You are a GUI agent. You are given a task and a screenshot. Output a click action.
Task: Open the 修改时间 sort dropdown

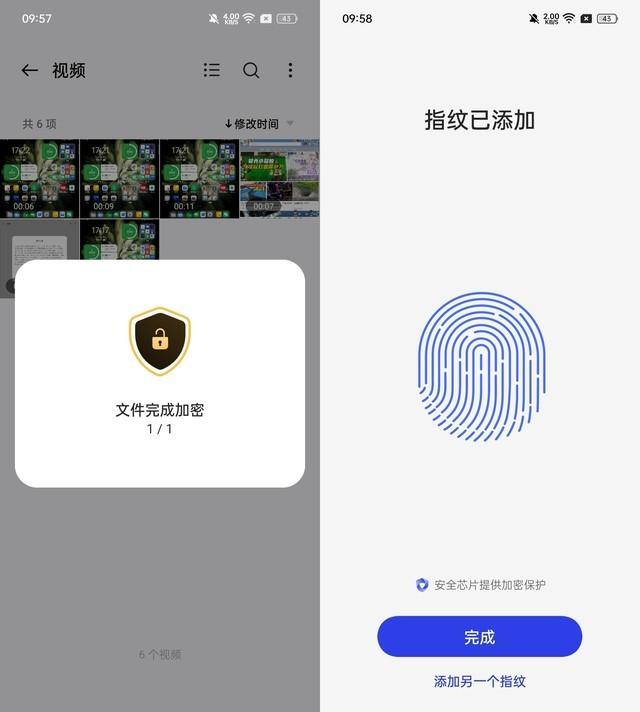point(258,124)
